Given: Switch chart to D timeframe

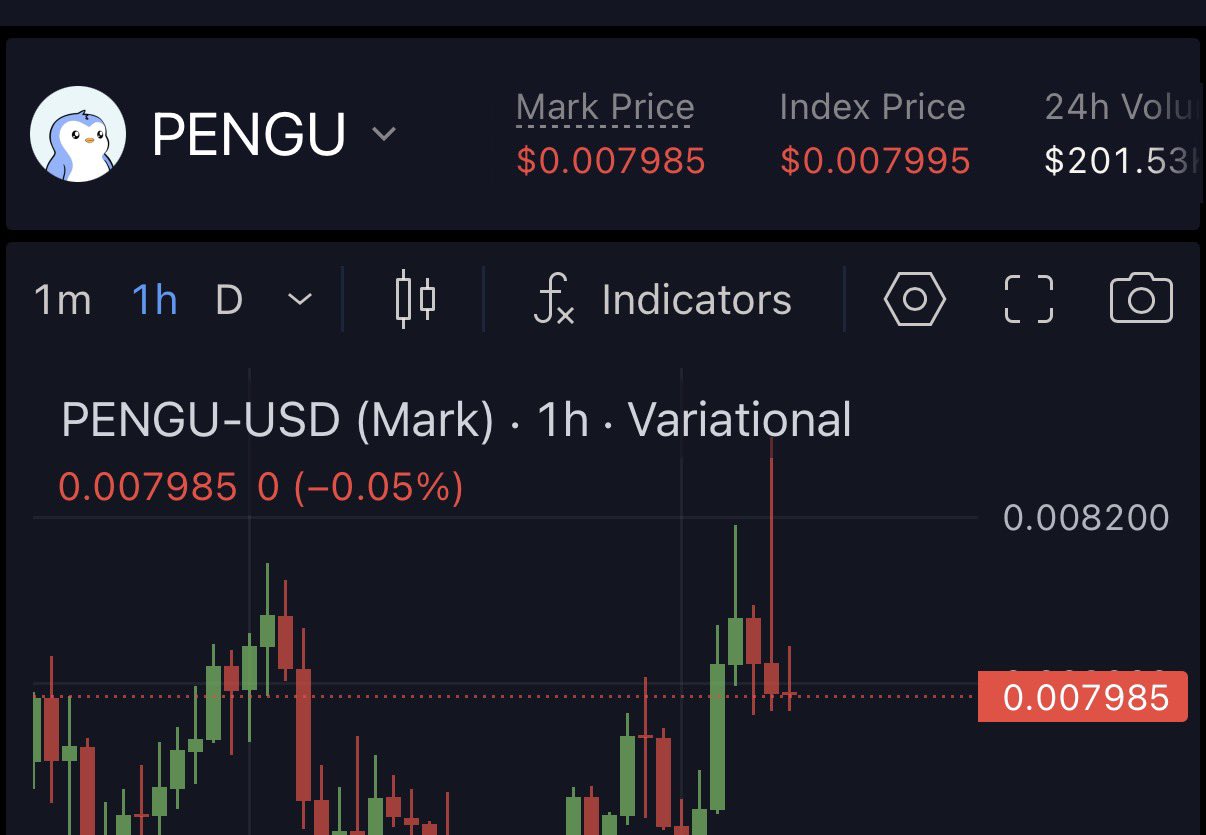Looking at the screenshot, I should point(229,300).
